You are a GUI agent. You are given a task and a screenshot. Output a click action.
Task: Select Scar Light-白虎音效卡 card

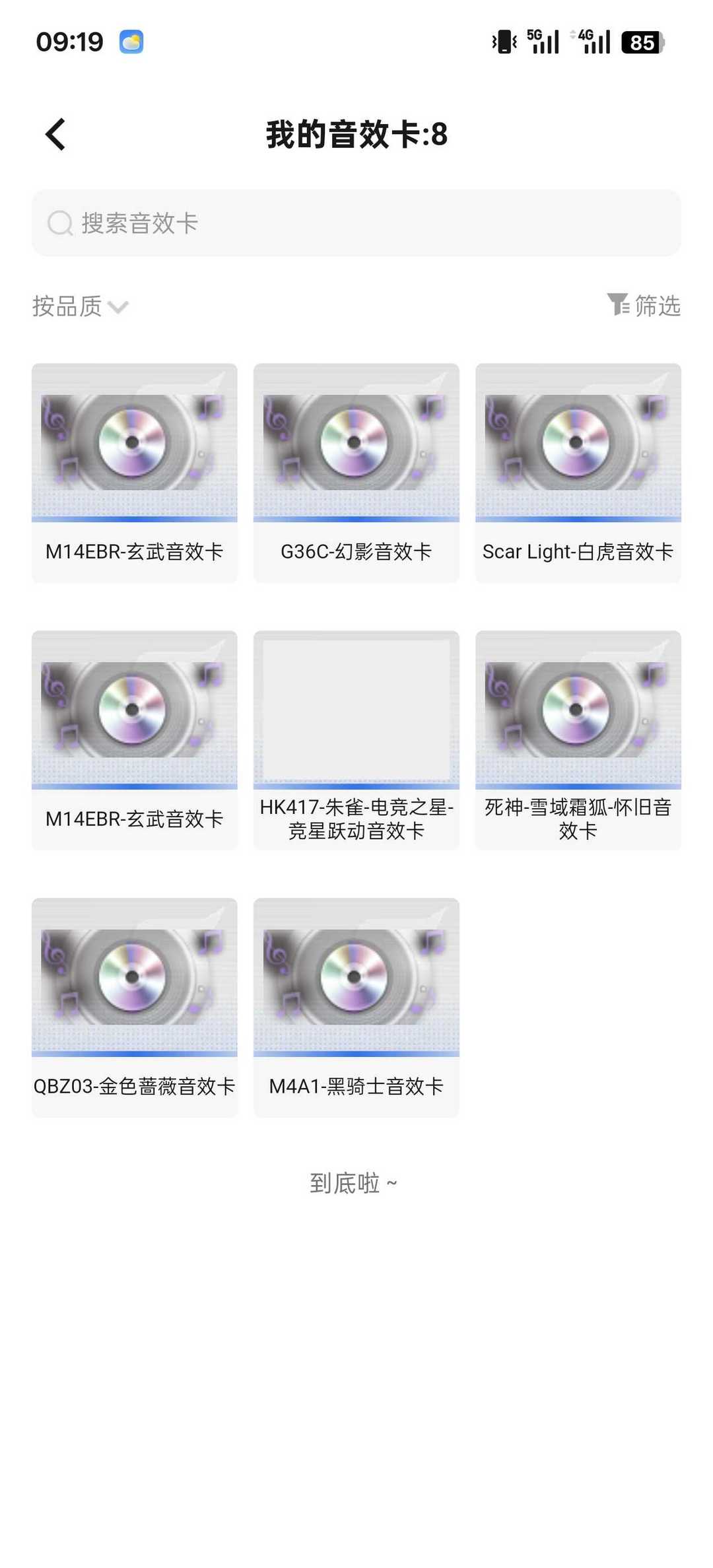coord(578,473)
